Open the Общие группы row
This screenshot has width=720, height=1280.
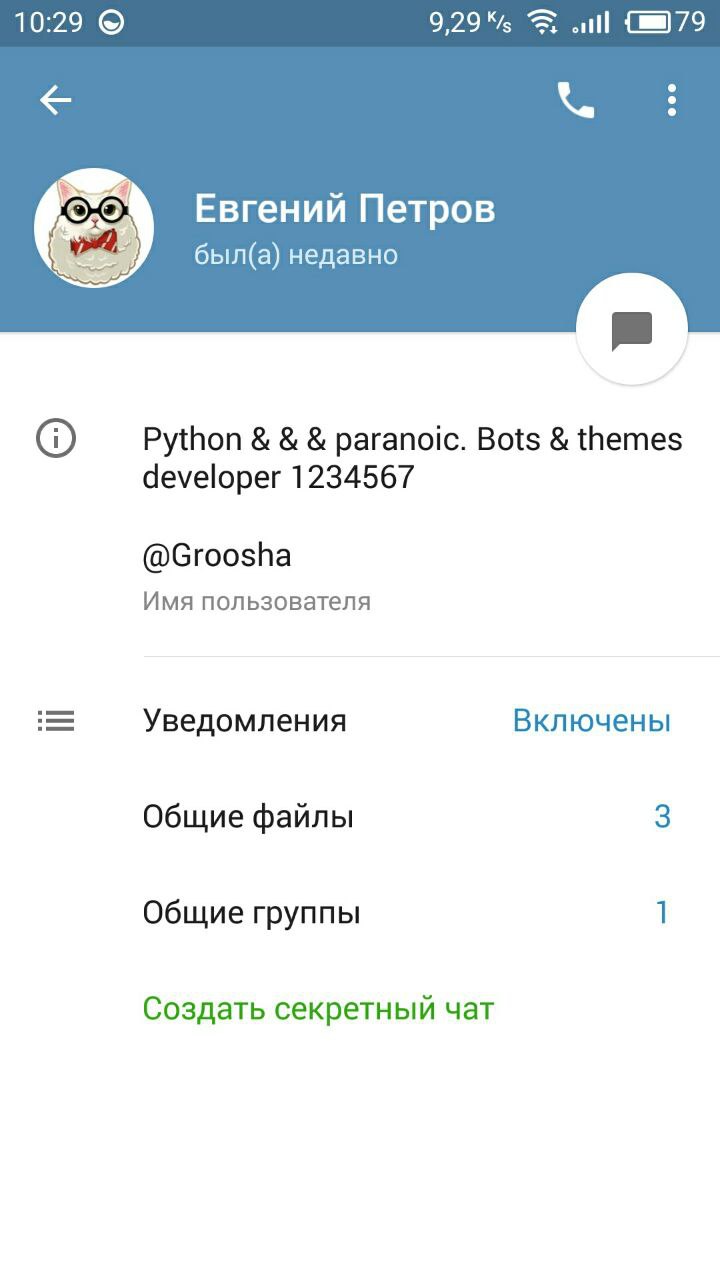400,913
